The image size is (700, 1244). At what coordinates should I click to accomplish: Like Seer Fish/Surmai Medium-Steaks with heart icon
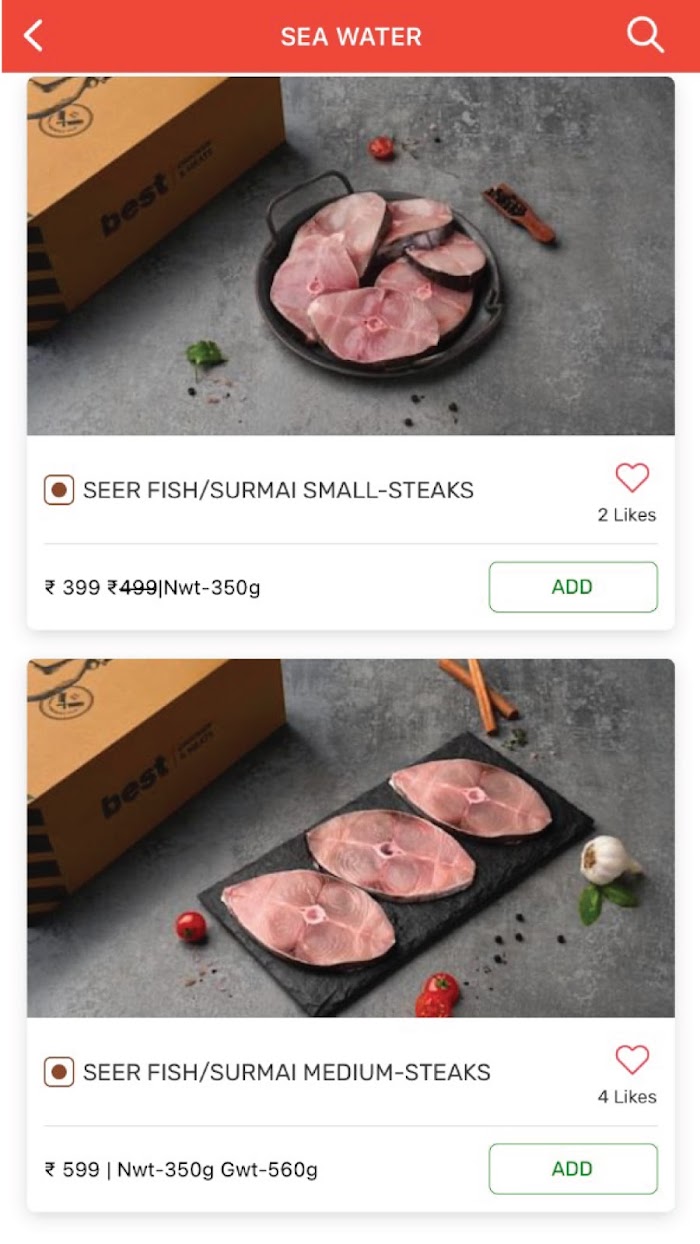[x=632, y=1060]
